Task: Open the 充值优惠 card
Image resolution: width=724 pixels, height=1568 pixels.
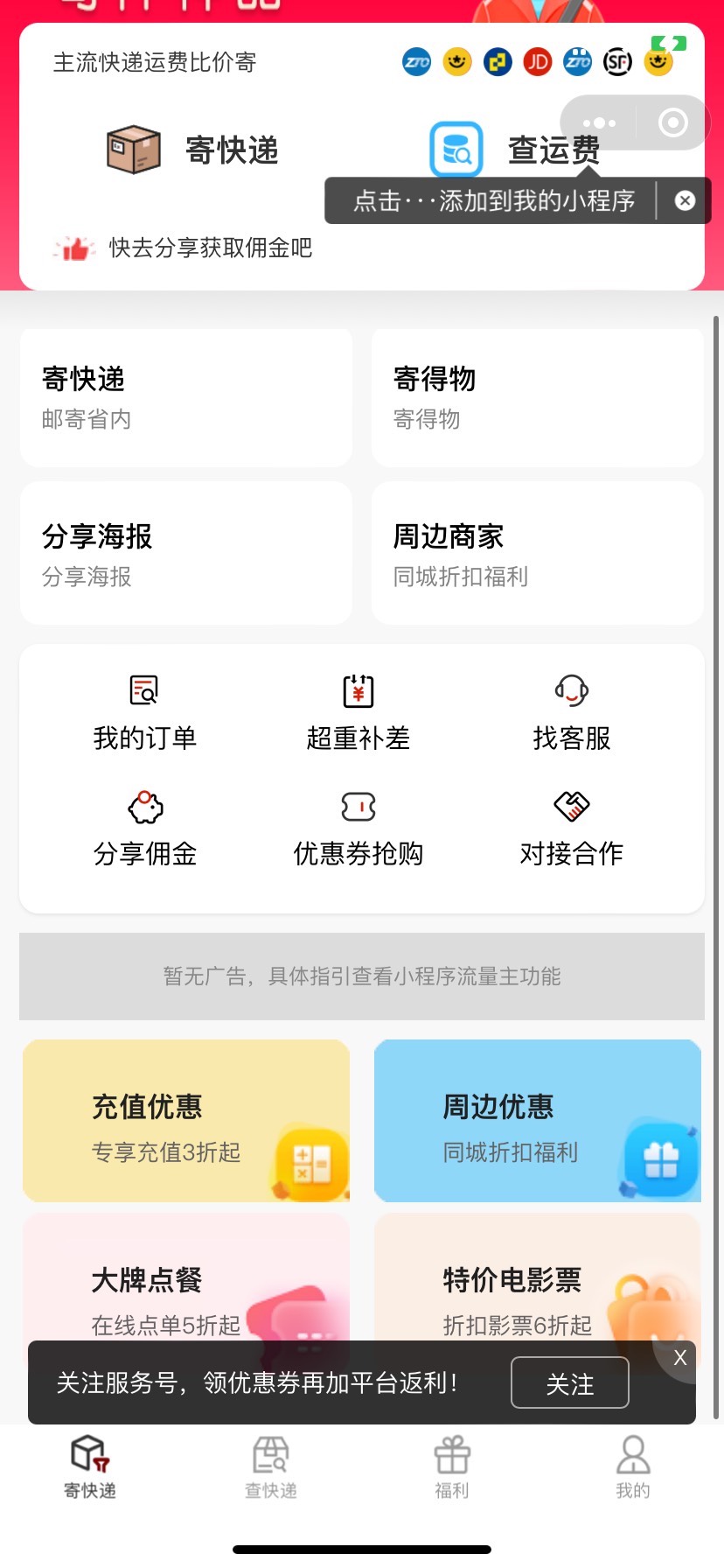Action: [x=186, y=1120]
